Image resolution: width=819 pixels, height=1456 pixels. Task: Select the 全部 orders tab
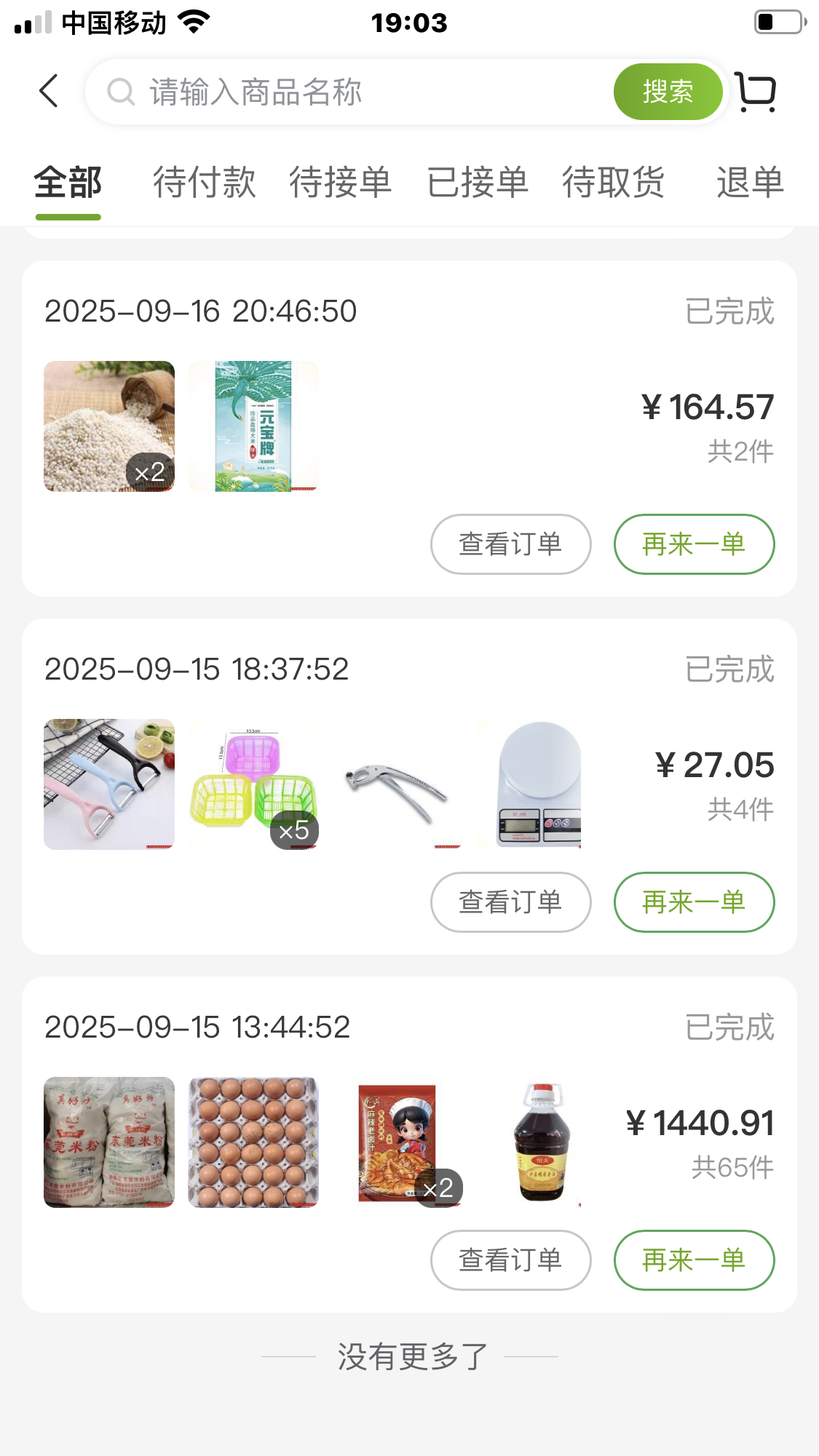pos(68,182)
